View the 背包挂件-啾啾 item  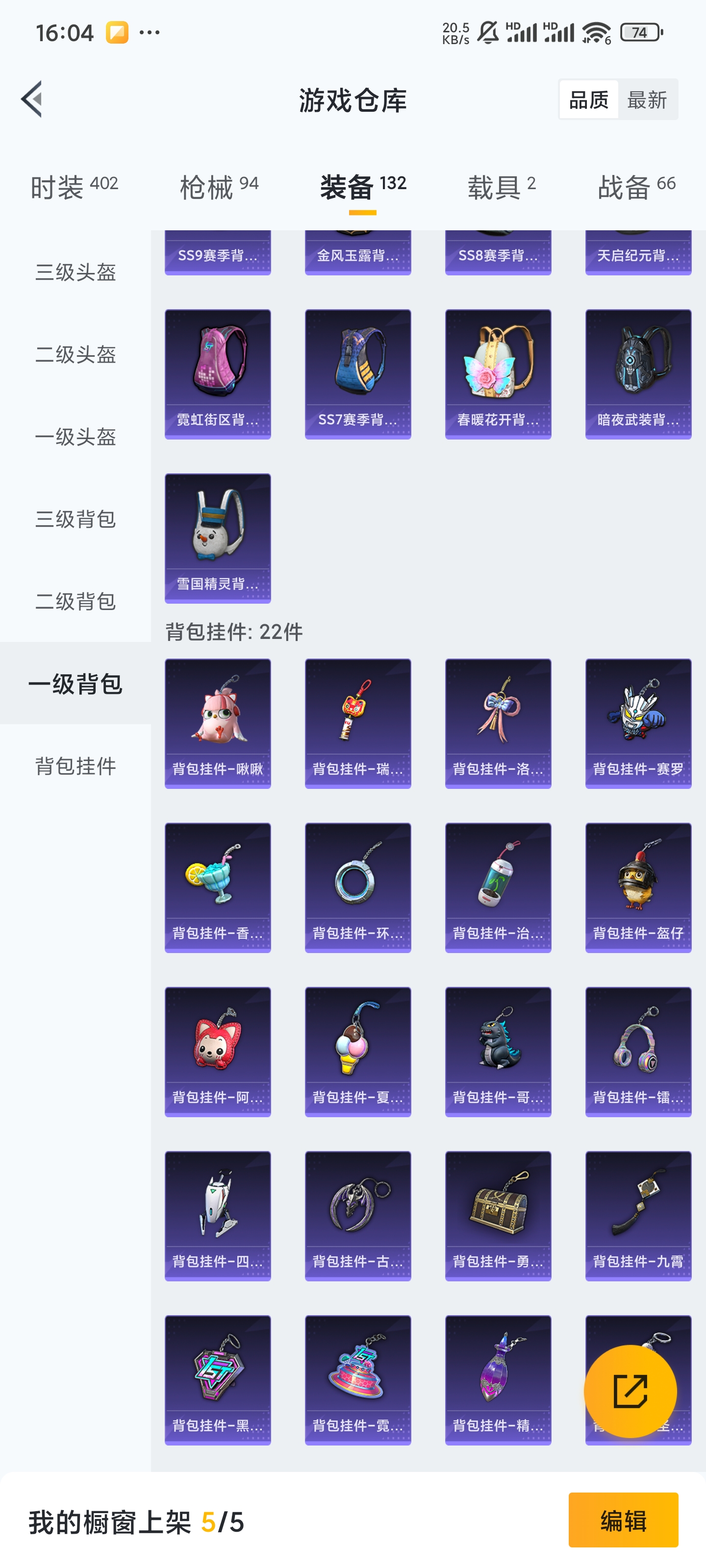click(218, 723)
